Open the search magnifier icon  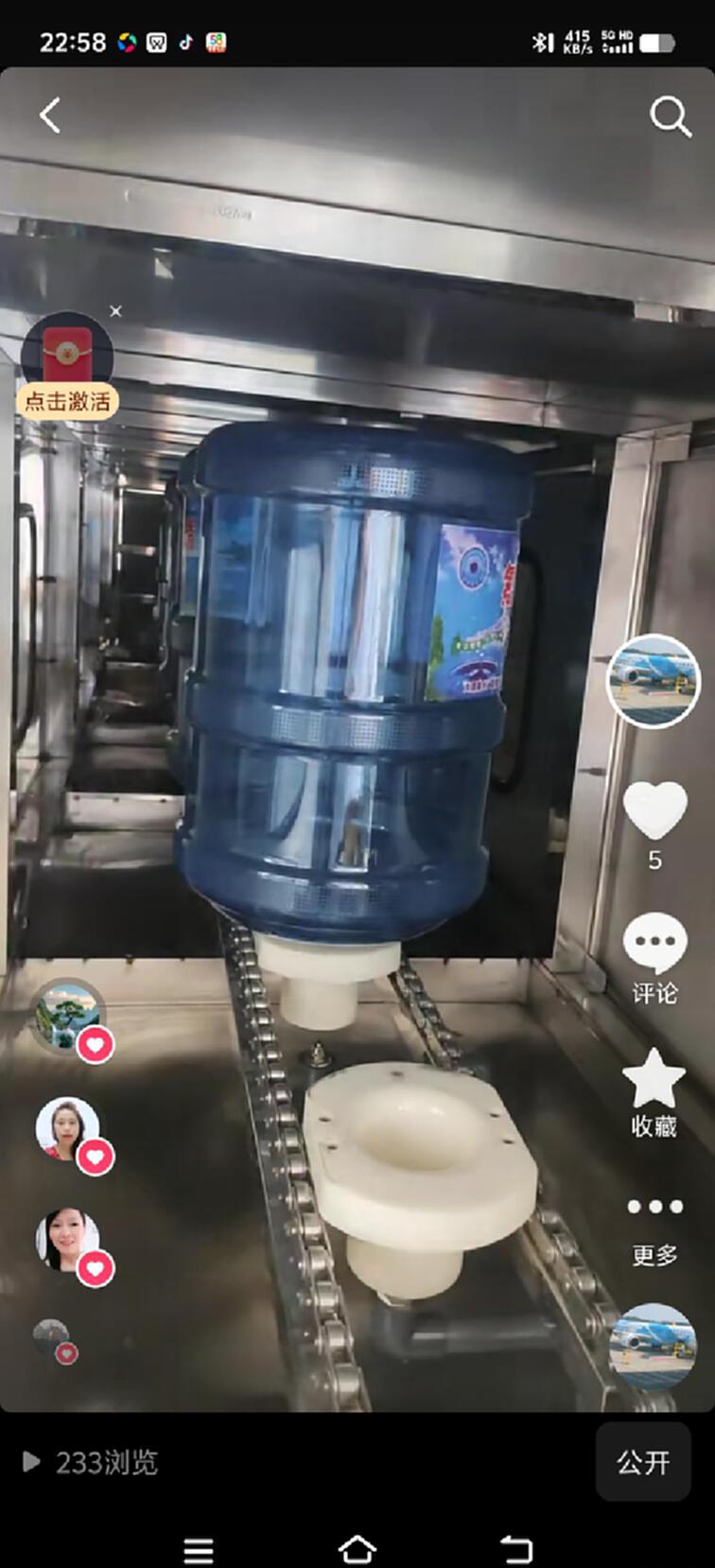(670, 117)
